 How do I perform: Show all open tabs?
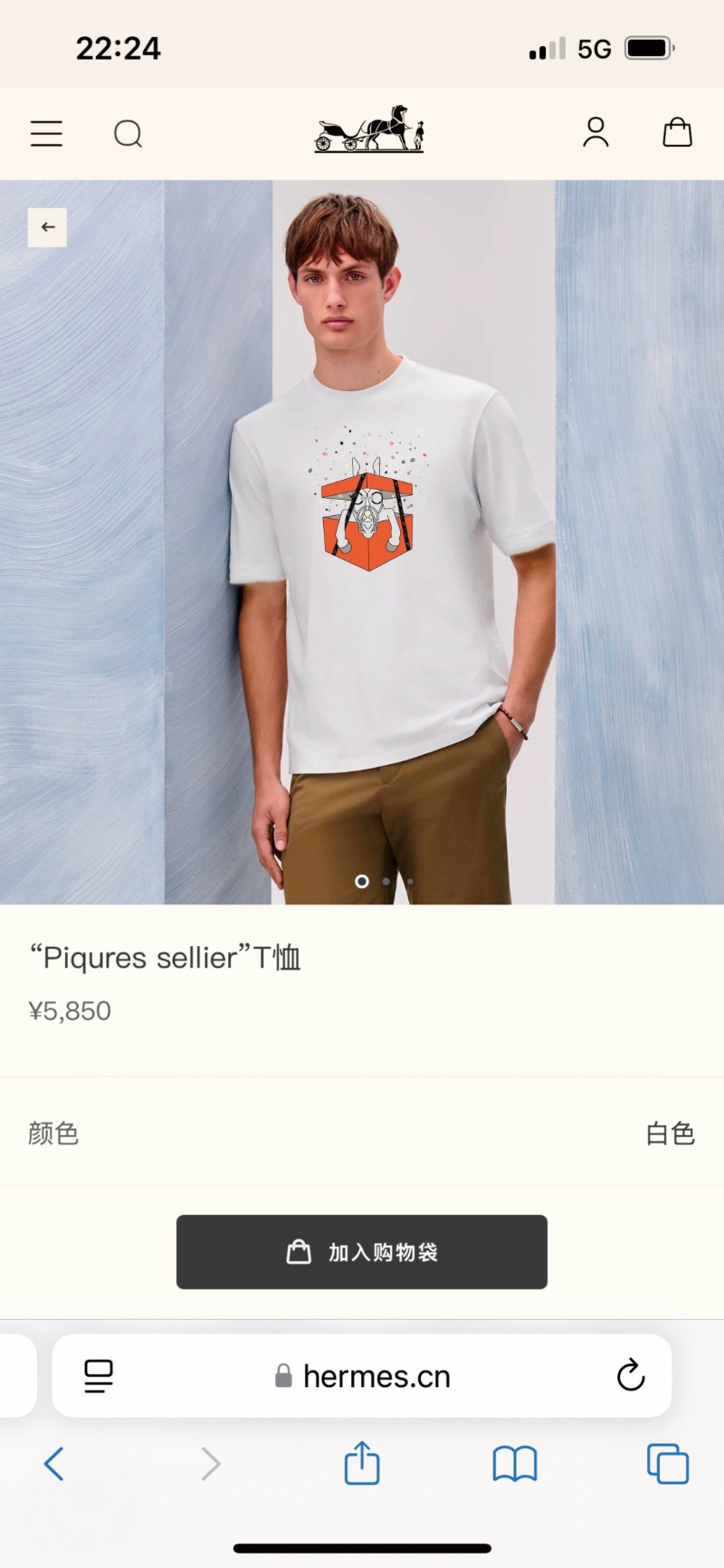click(668, 1464)
